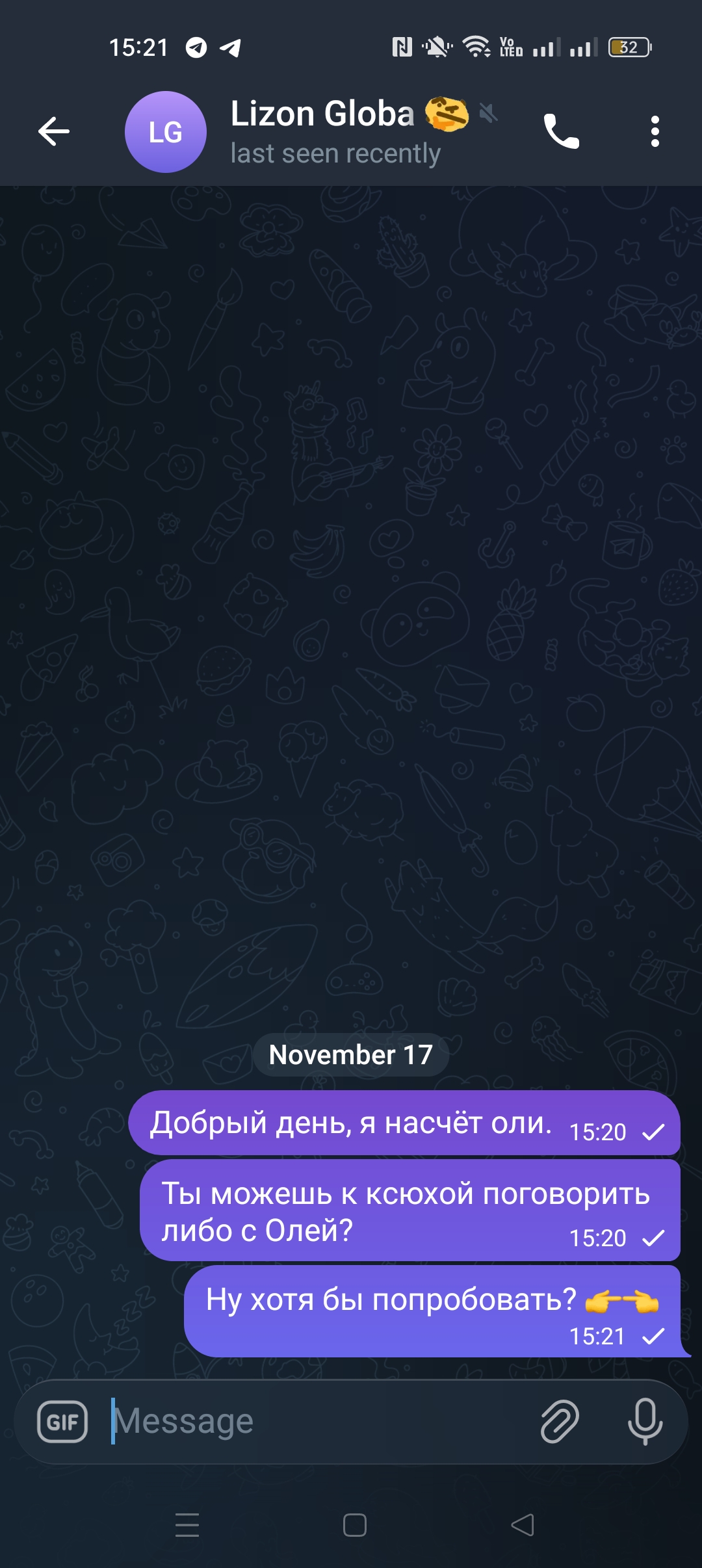The width and height of the screenshot is (702, 1568).
Task: Tap the microphone to record voice message
Action: point(645,1422)
